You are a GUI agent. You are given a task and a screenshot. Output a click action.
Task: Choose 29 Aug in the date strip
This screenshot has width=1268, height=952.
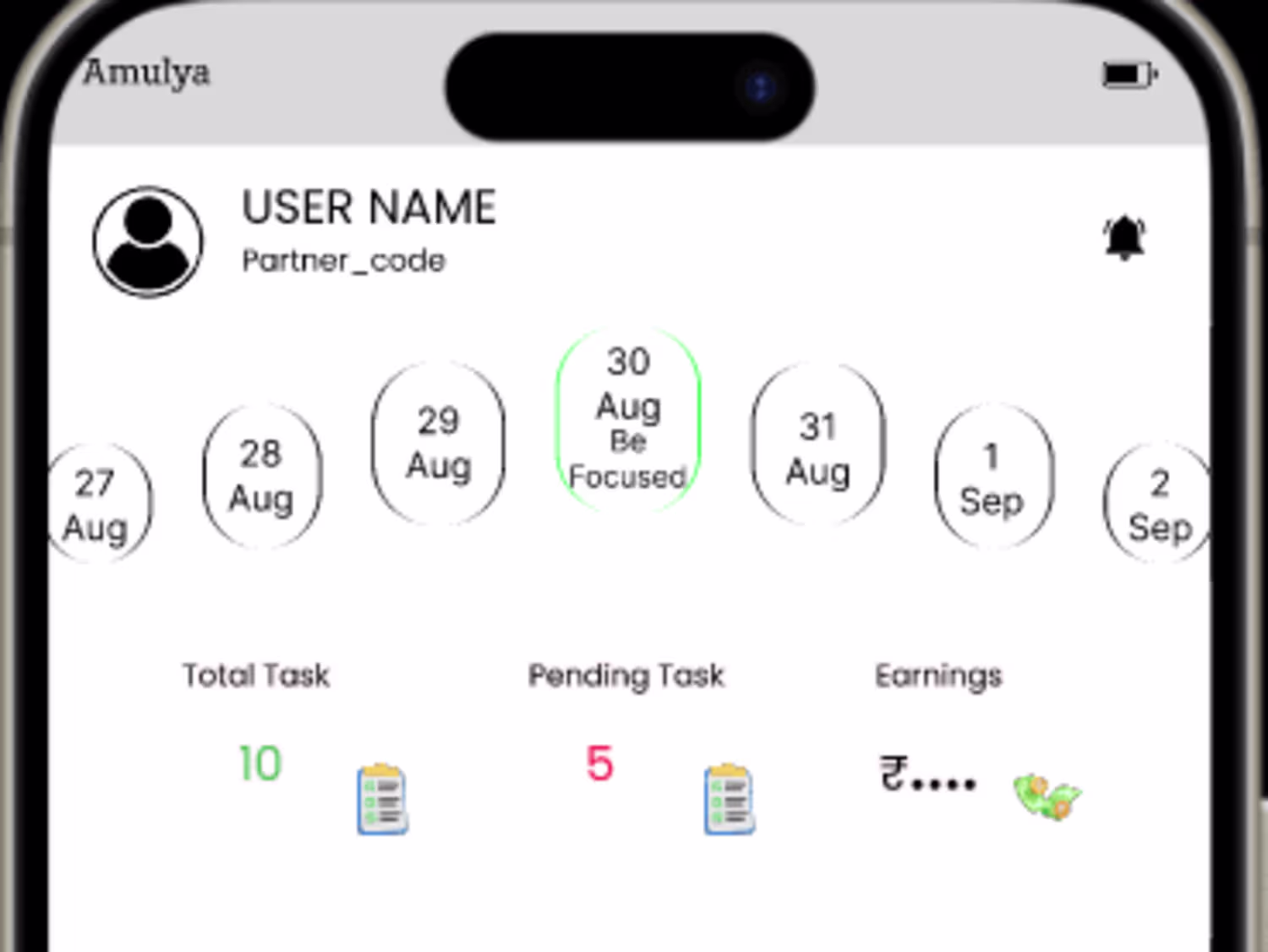(x=438, y=443)
